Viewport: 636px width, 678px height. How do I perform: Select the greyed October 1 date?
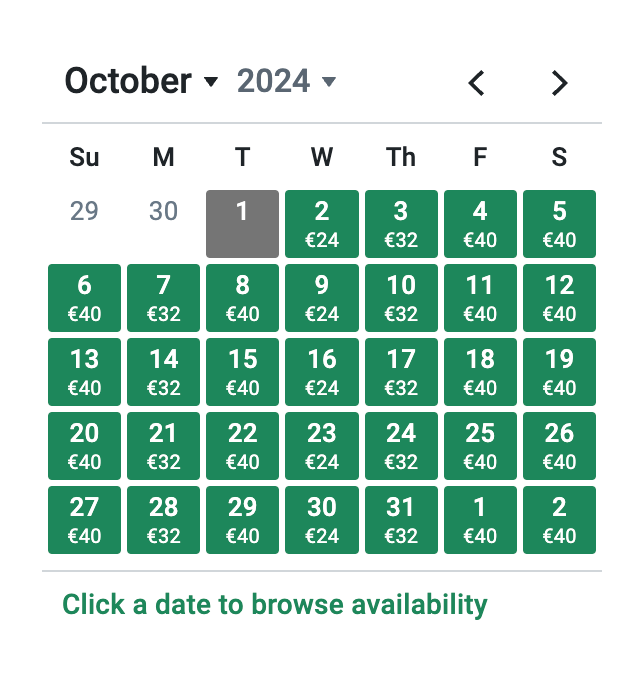(243, 224)
